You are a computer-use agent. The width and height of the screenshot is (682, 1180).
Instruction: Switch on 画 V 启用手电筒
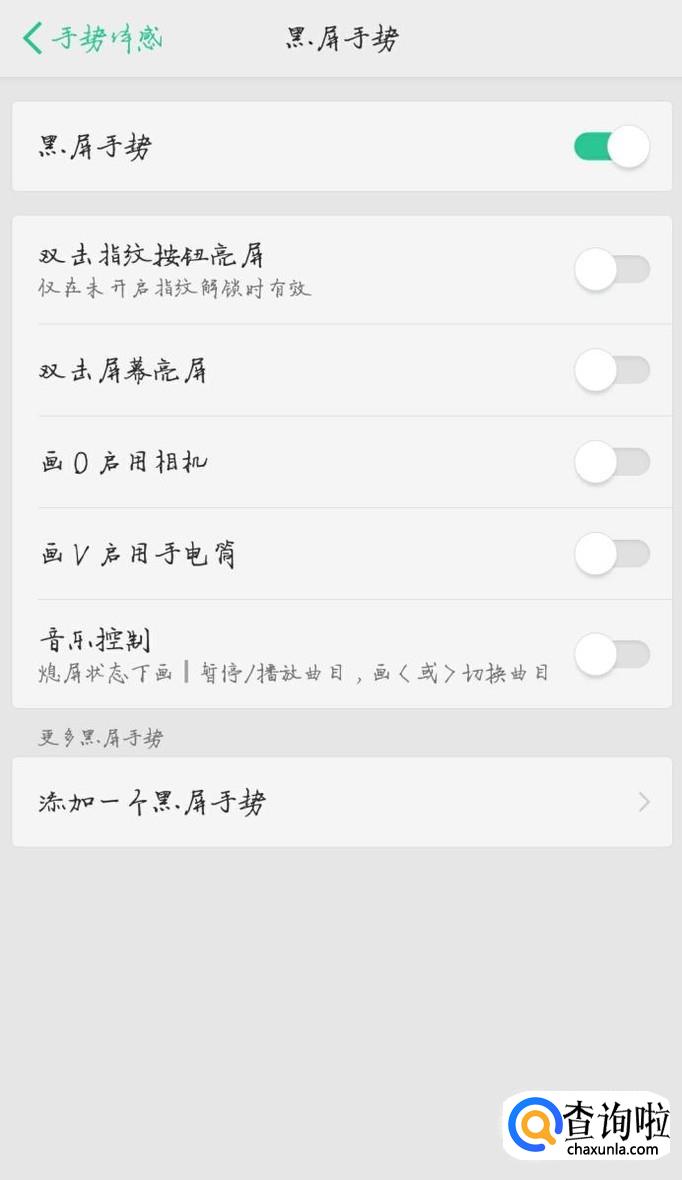pos(611,553)
